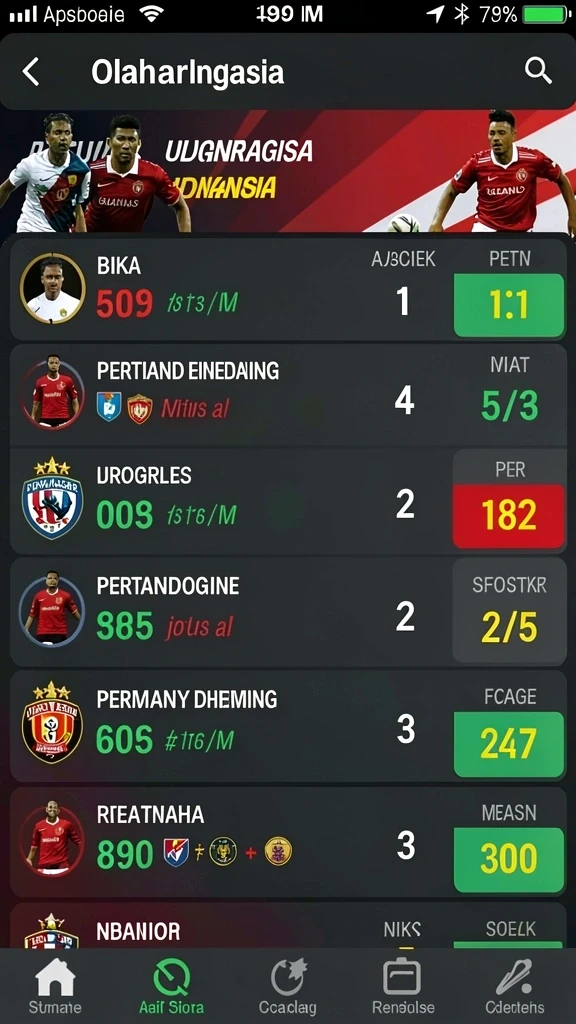Open the search magnifier icon
The height and width of the screenshot is (1024, 576).
538,71
